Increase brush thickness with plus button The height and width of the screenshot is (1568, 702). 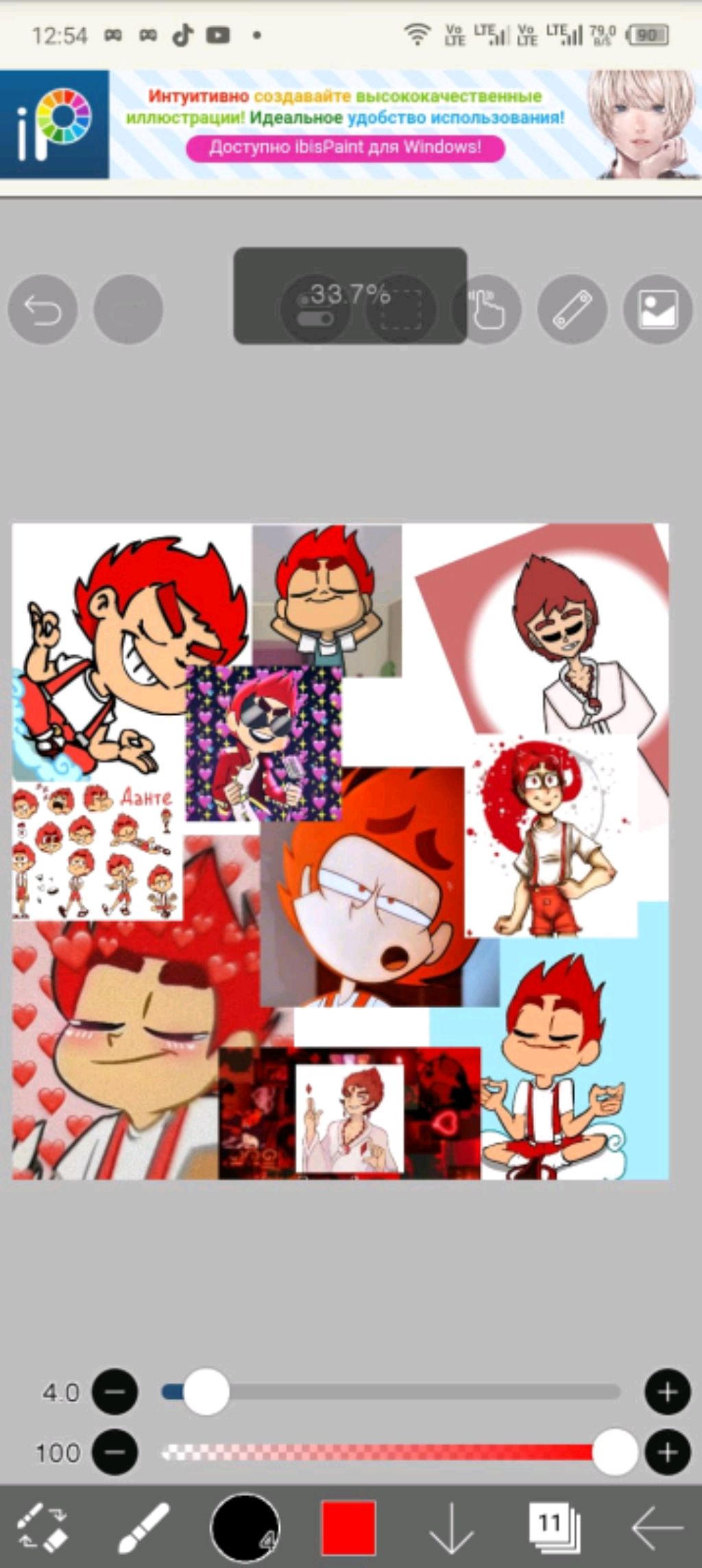(x=667, y=1392)
